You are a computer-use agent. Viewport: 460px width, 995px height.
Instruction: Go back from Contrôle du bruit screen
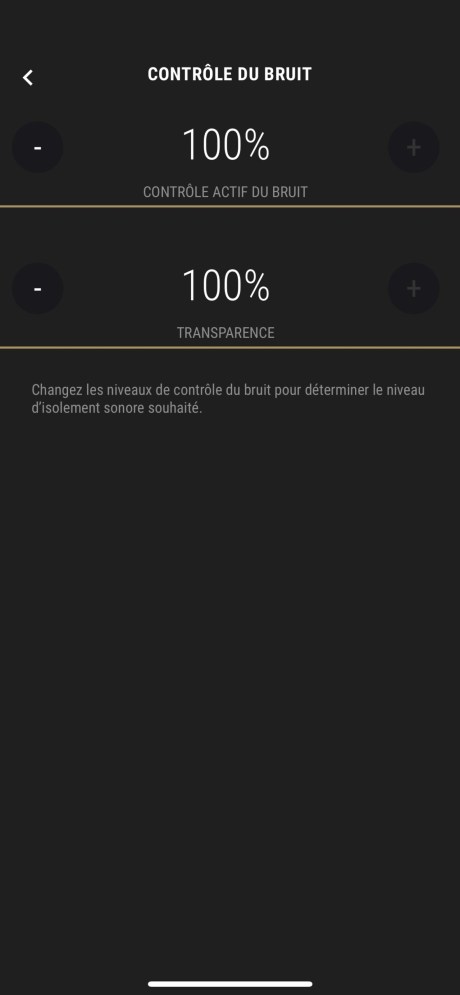point(28,77)
